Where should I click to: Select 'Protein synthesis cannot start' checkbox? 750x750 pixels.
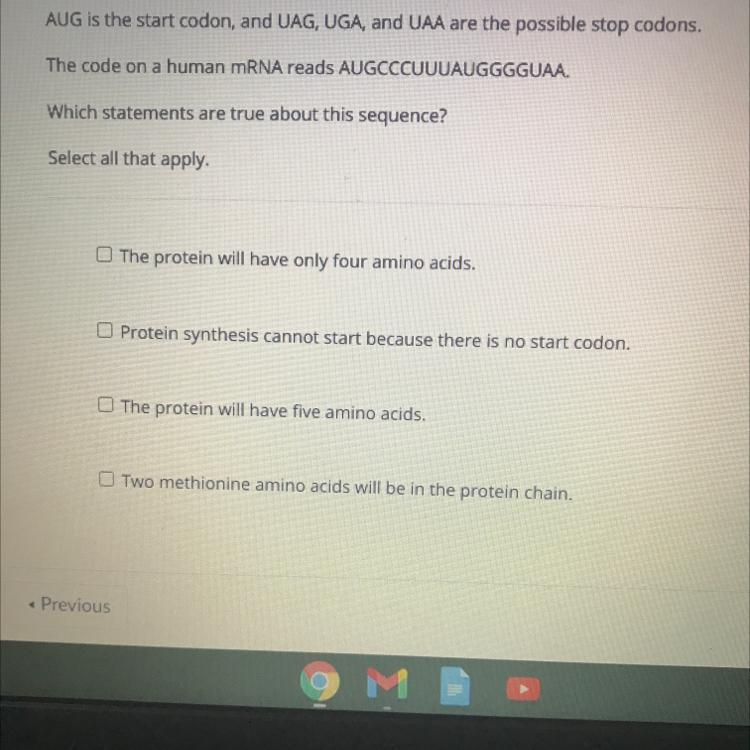coord(104,329)
